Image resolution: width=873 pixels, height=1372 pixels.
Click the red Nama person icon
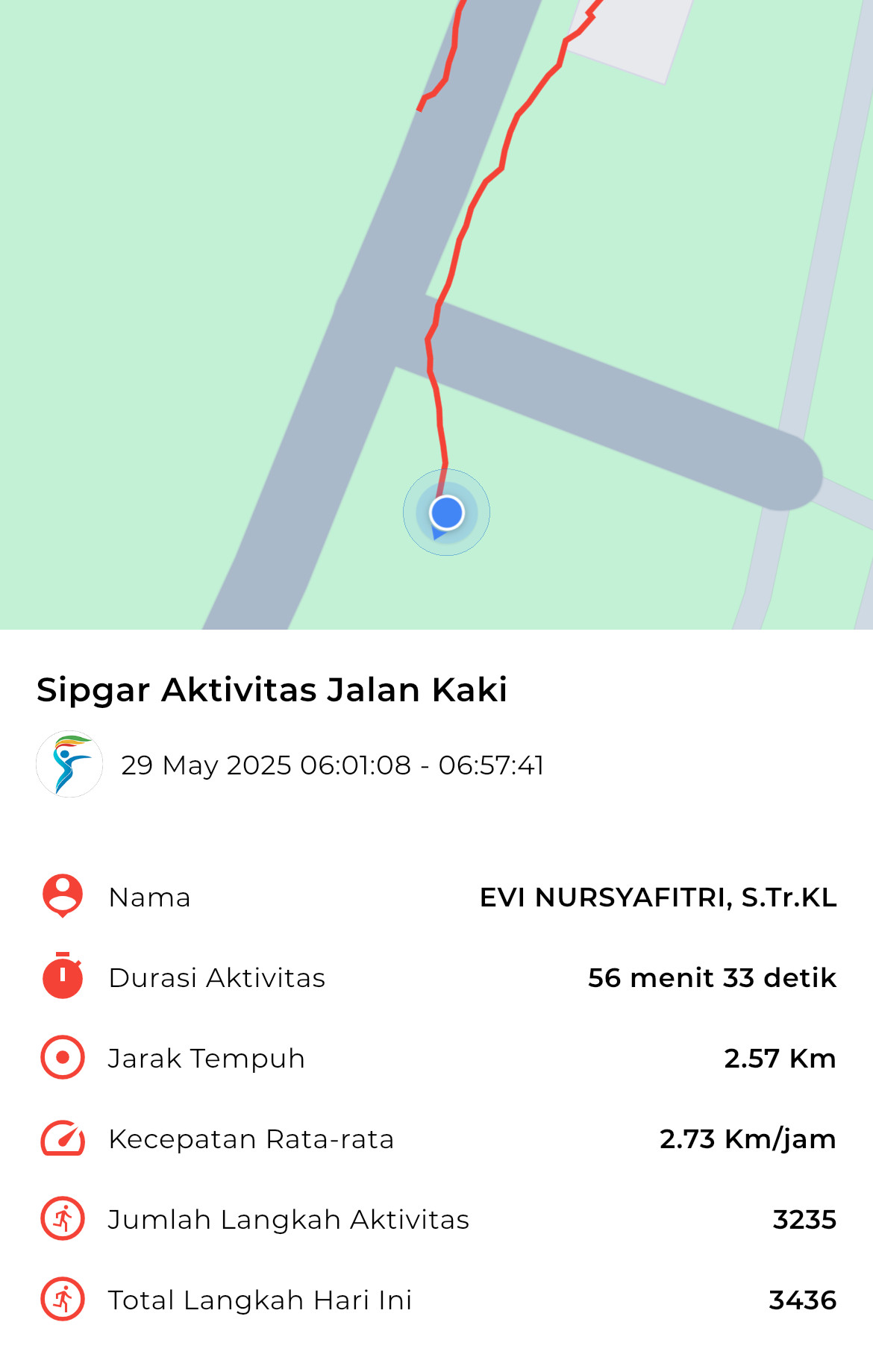point(63,898)
